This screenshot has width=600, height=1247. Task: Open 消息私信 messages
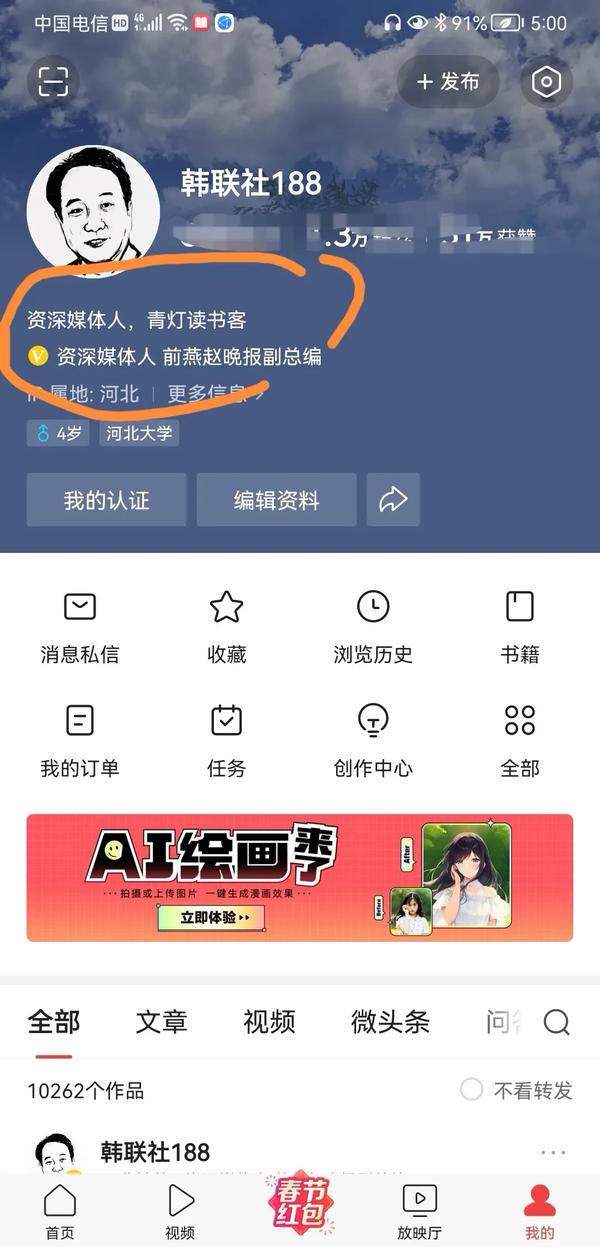(79, 627)
